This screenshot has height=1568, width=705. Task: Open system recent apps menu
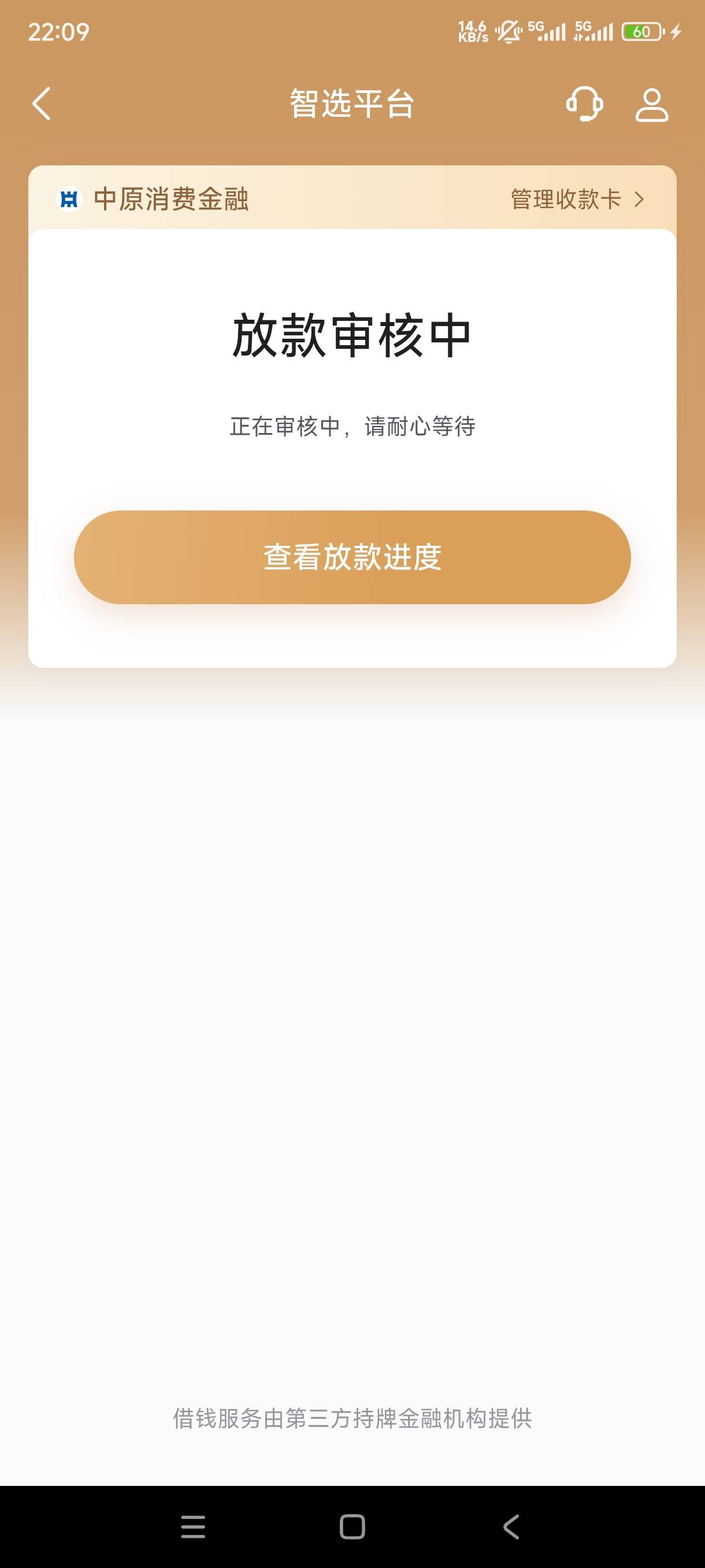click(x=194, y=1526)
